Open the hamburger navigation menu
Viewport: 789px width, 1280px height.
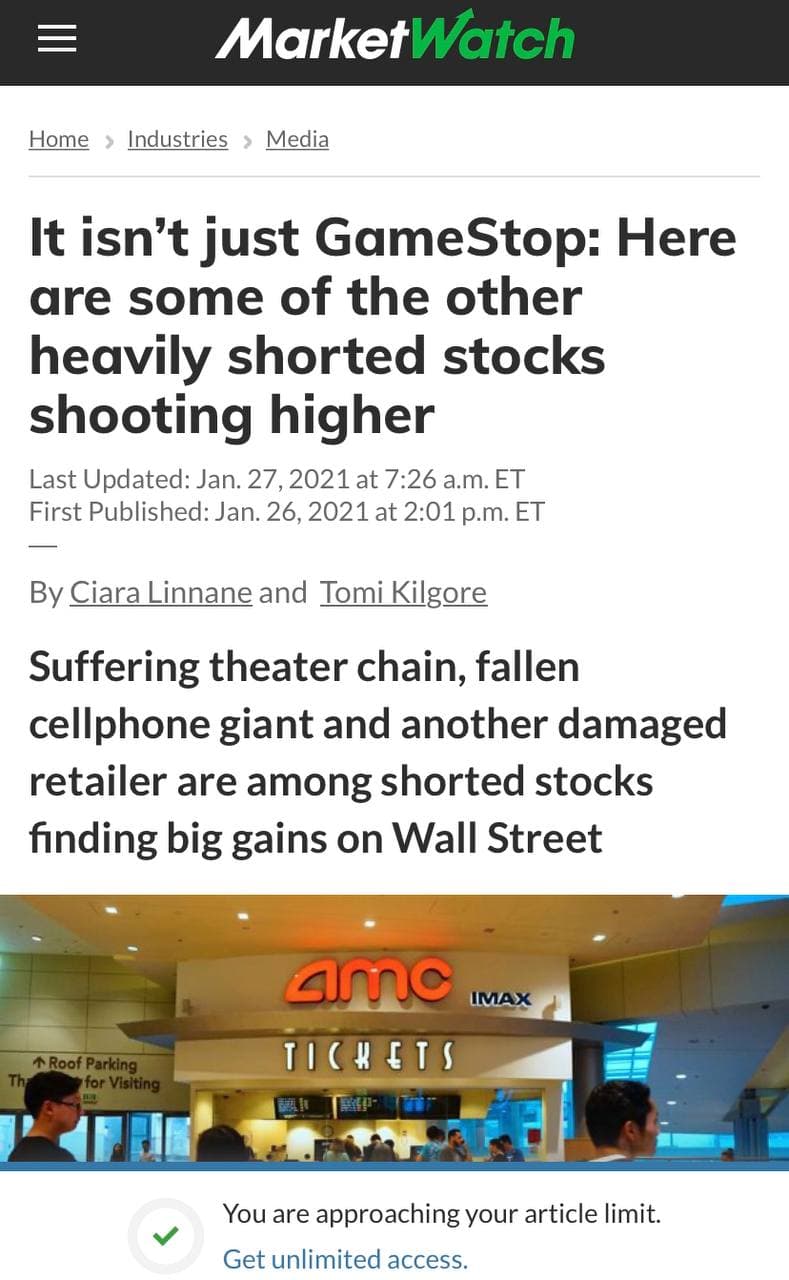coord(57,39)
